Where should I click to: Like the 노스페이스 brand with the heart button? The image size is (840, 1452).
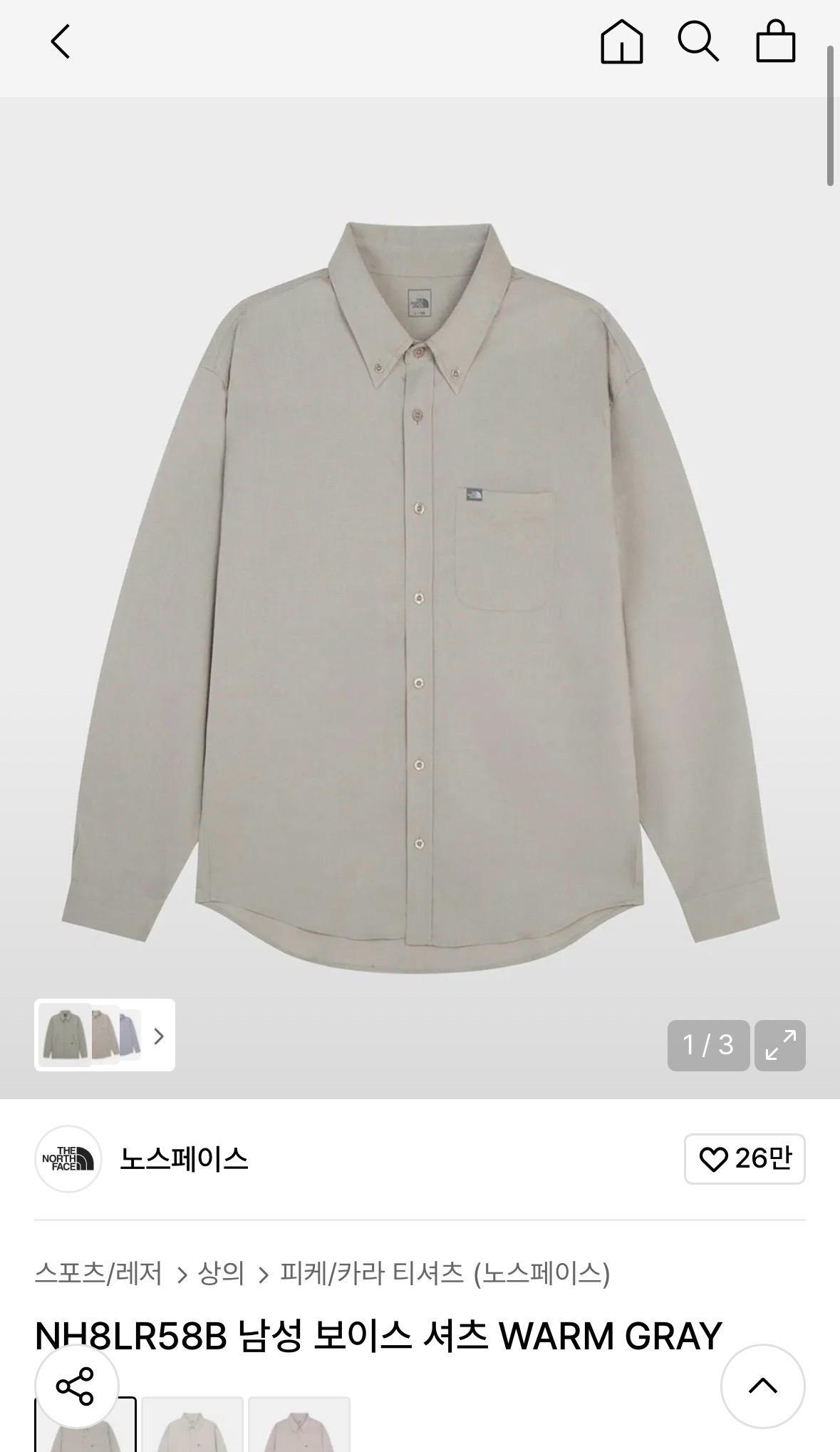tap(745, 1159)
